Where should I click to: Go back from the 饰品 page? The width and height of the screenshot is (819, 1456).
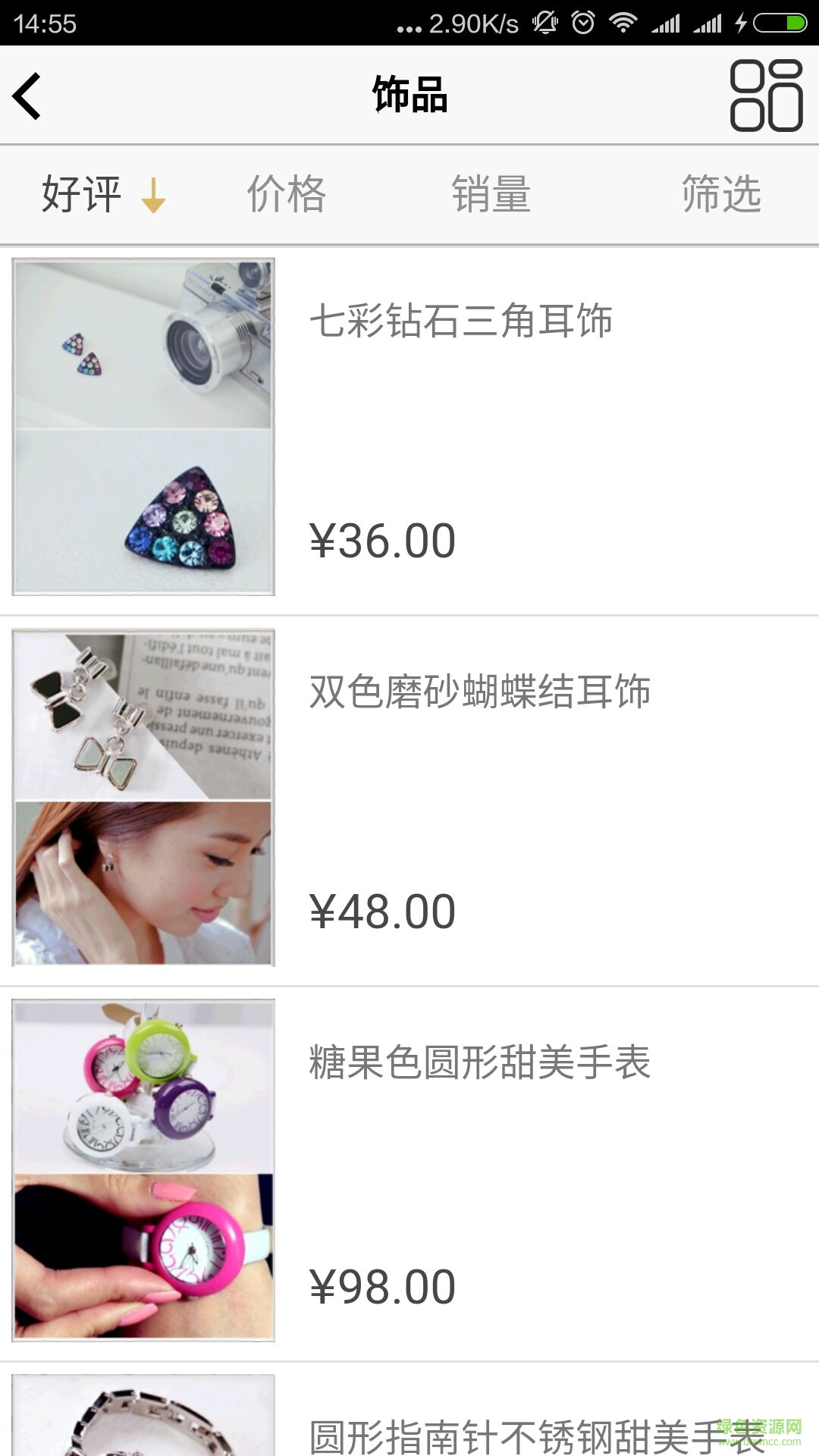pos(28,96)
